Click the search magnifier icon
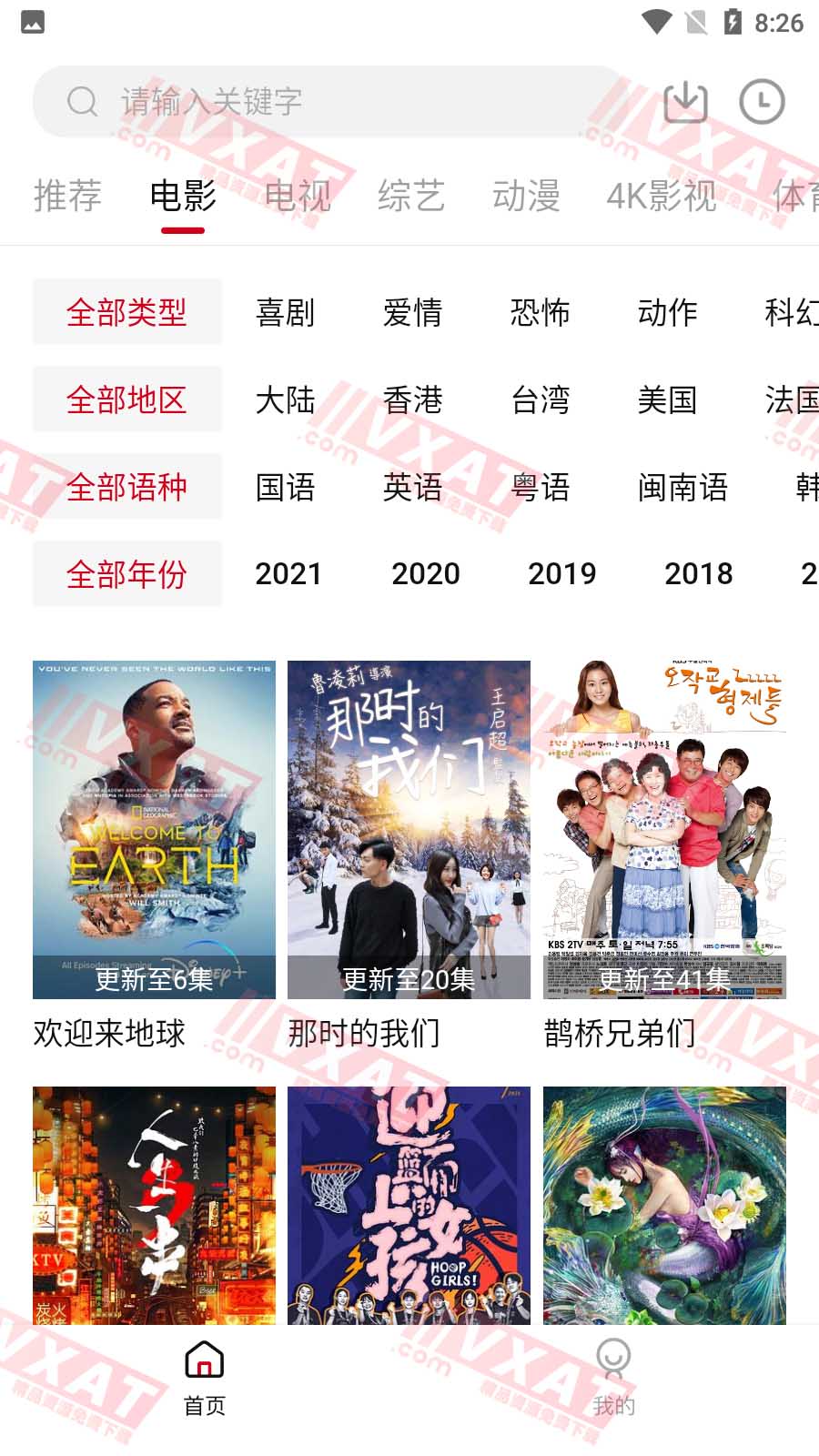The width and height of the screenshot is (819, 1456). [x=82, y=102]
